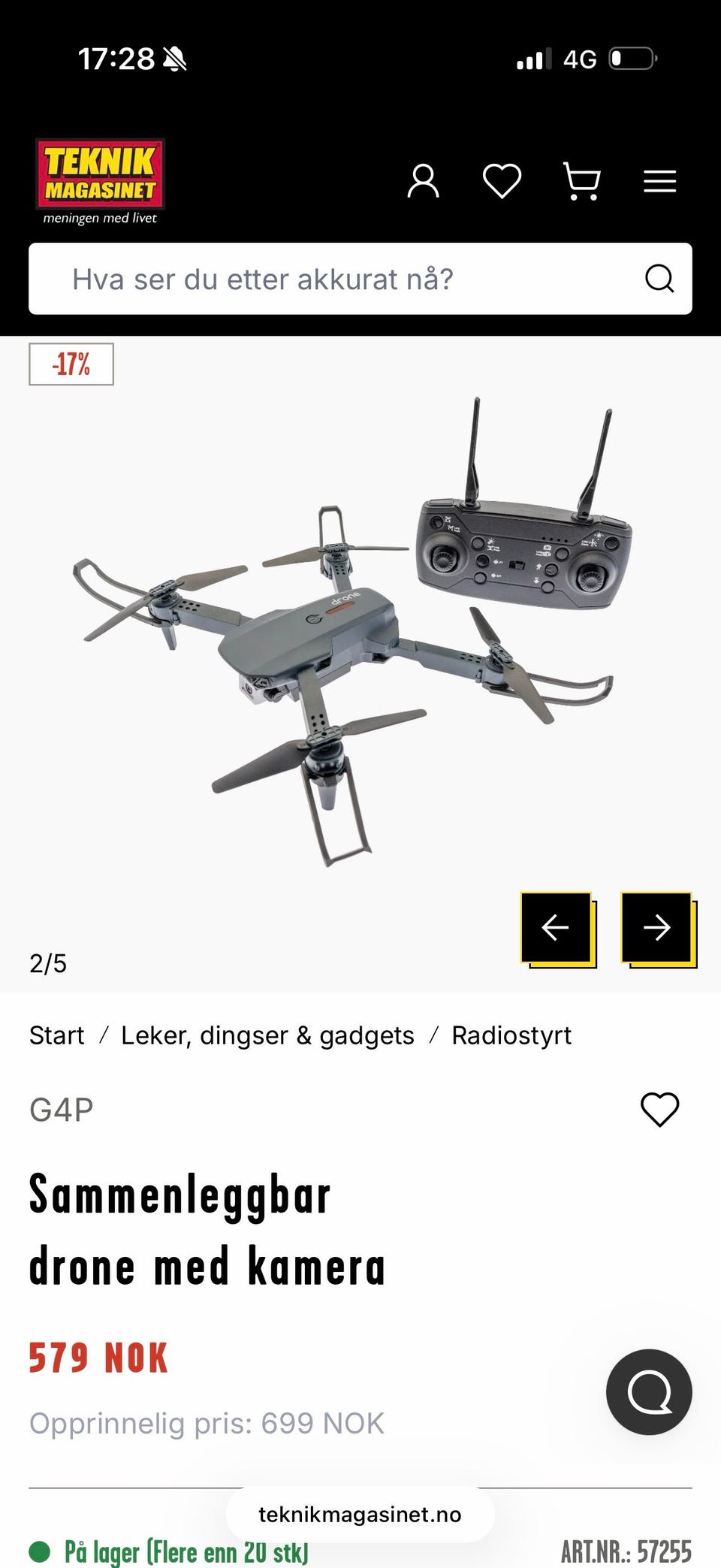This screenshot has width=721, height=1568.
Task: Open the user account icon
Action: (x=423, y=182)
